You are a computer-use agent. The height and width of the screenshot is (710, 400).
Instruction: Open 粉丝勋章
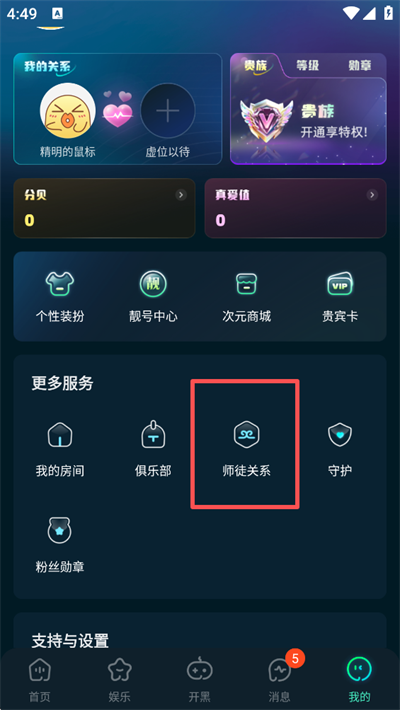click(60, 544)
